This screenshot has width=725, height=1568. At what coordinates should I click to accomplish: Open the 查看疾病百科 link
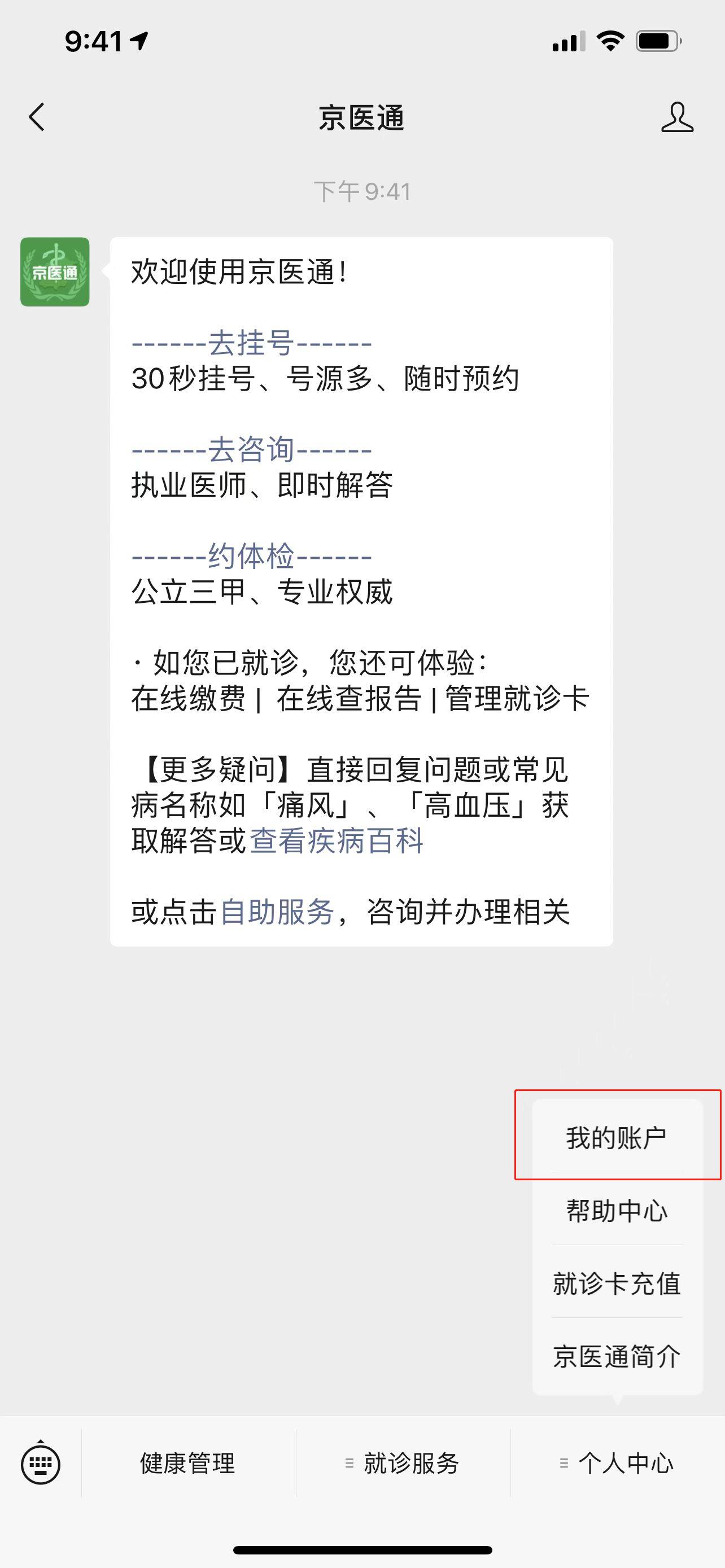pos(337,840)
